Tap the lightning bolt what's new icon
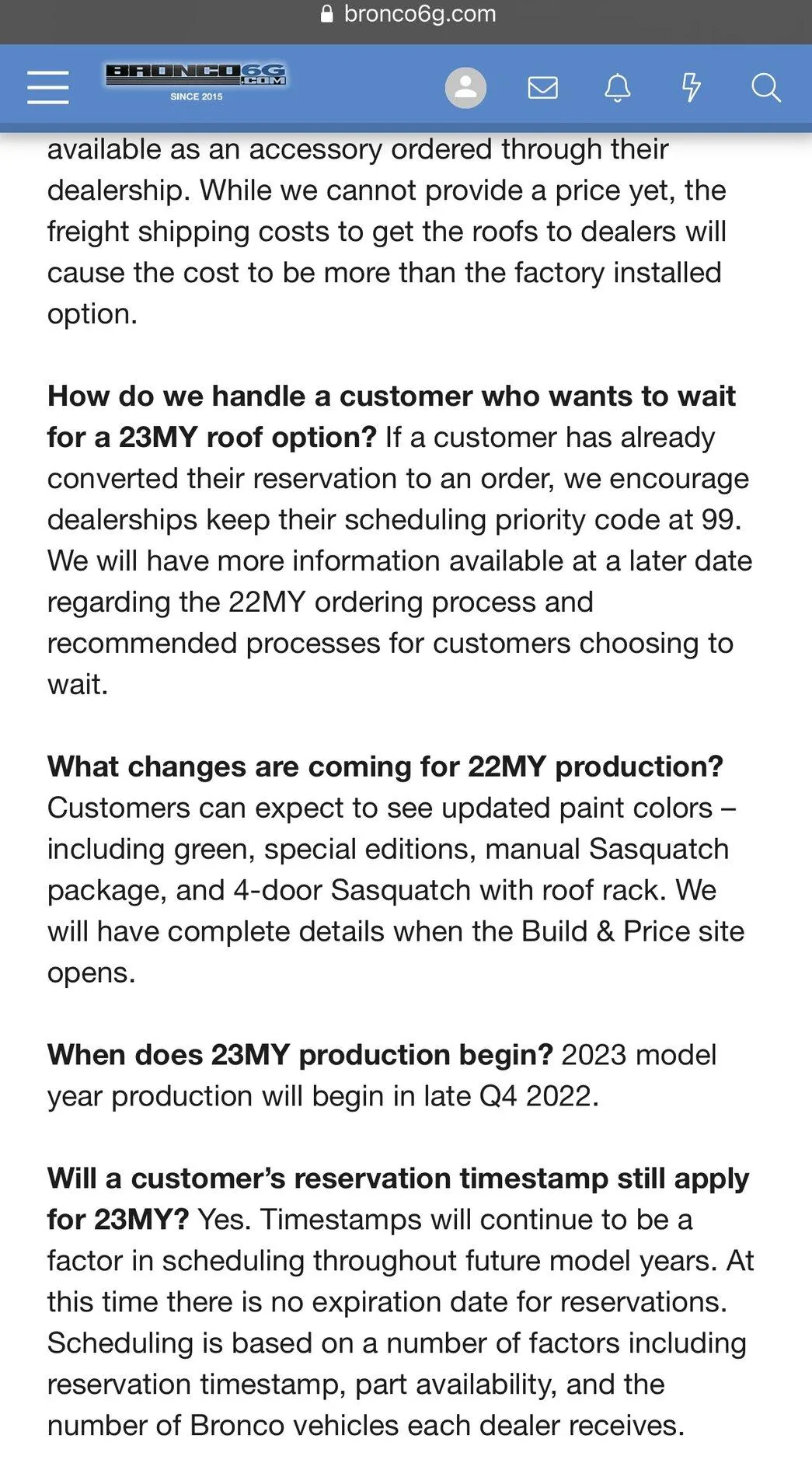 click(691, 87)
